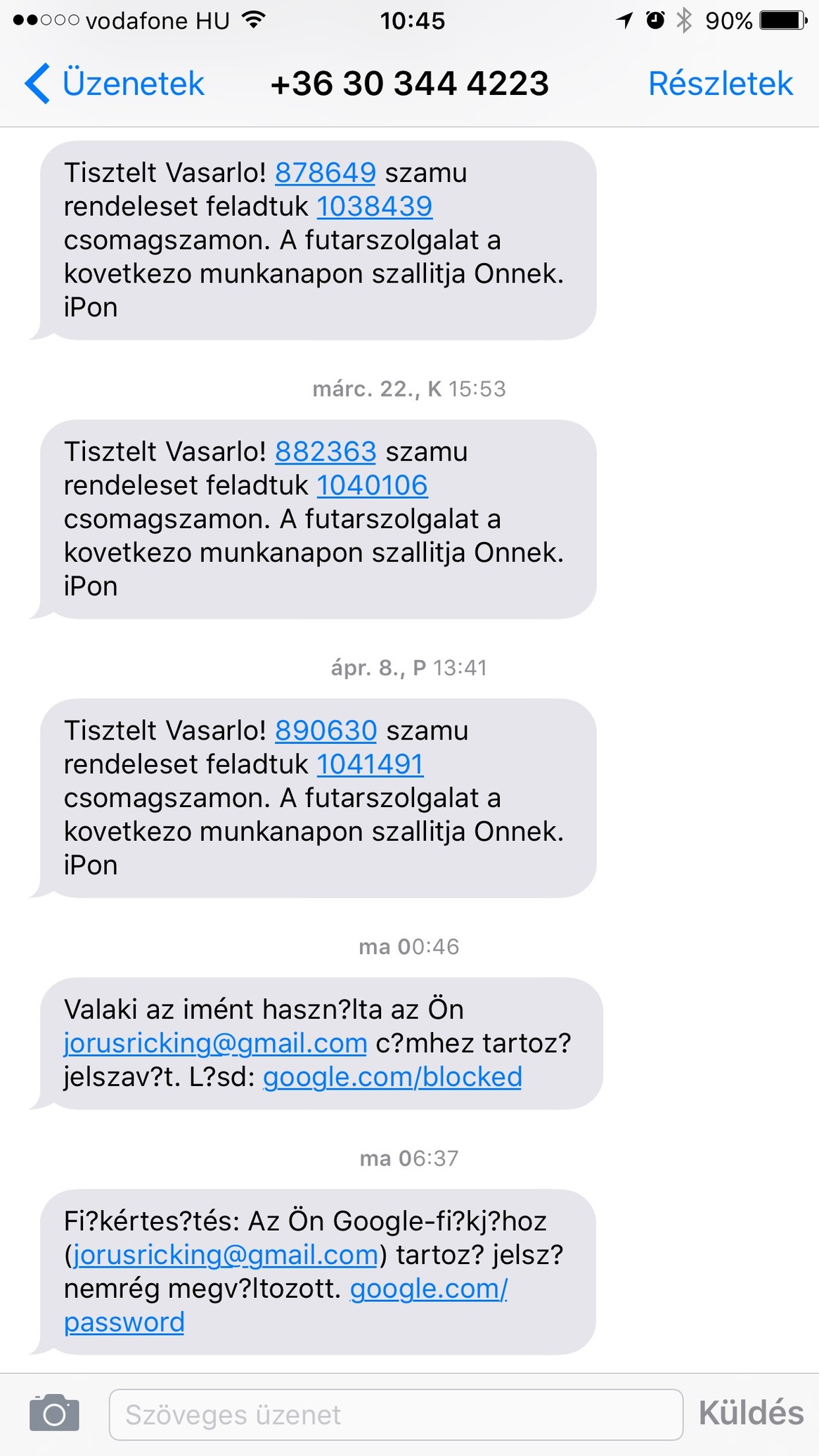Tap order number link 882363

(325, 452)
